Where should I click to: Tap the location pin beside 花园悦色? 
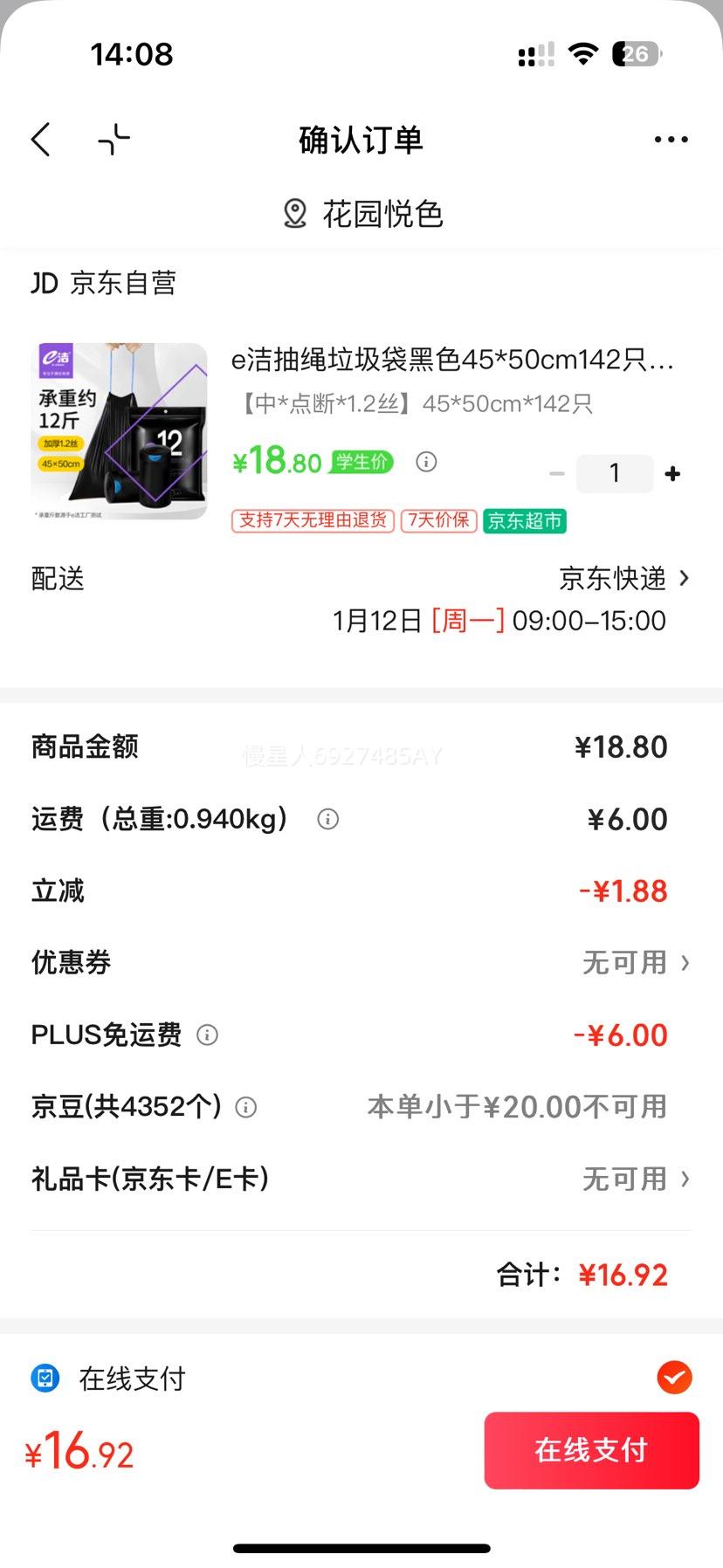pos(294,212)
